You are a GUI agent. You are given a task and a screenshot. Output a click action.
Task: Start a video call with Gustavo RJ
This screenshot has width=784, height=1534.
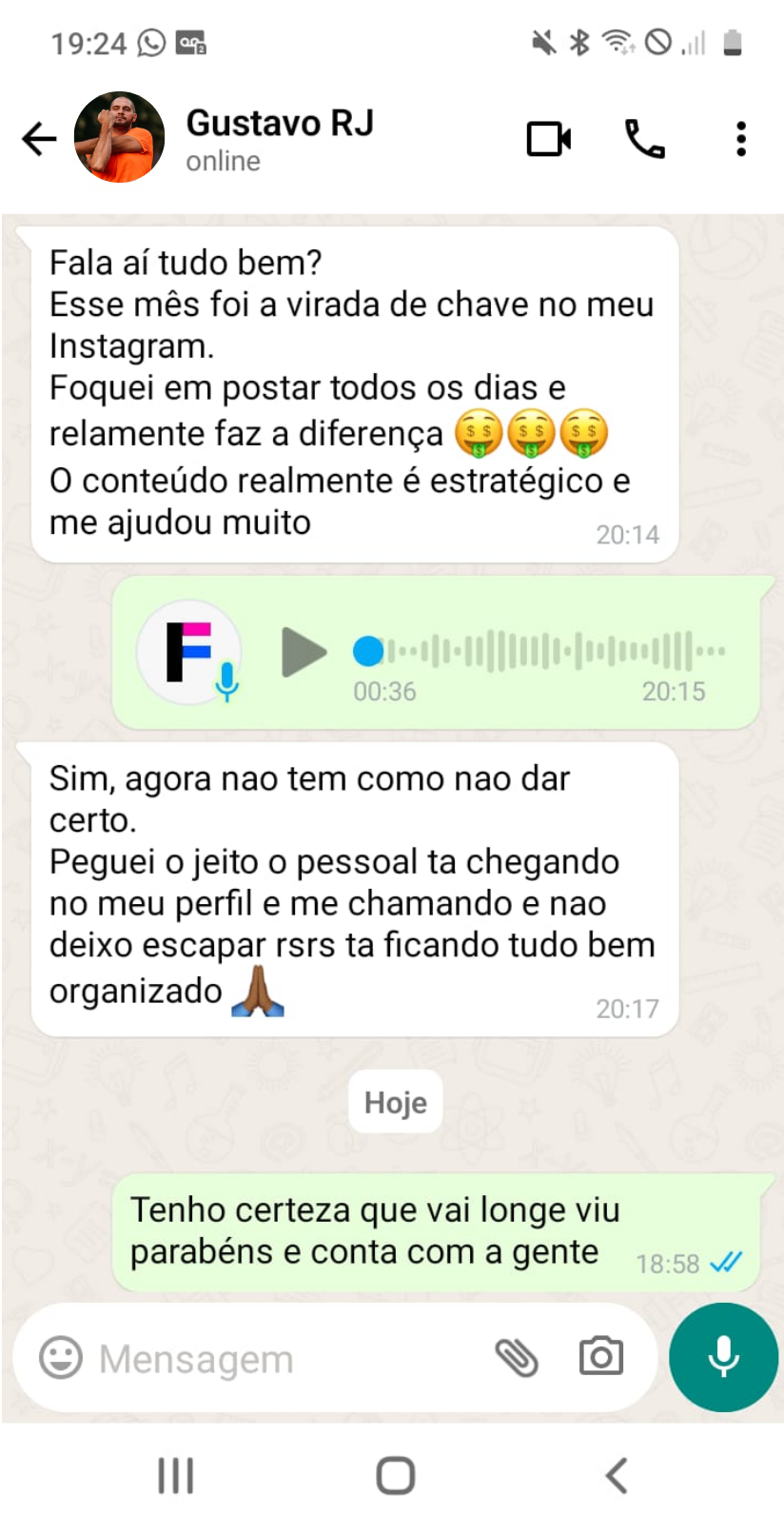(x=549, y=139)
